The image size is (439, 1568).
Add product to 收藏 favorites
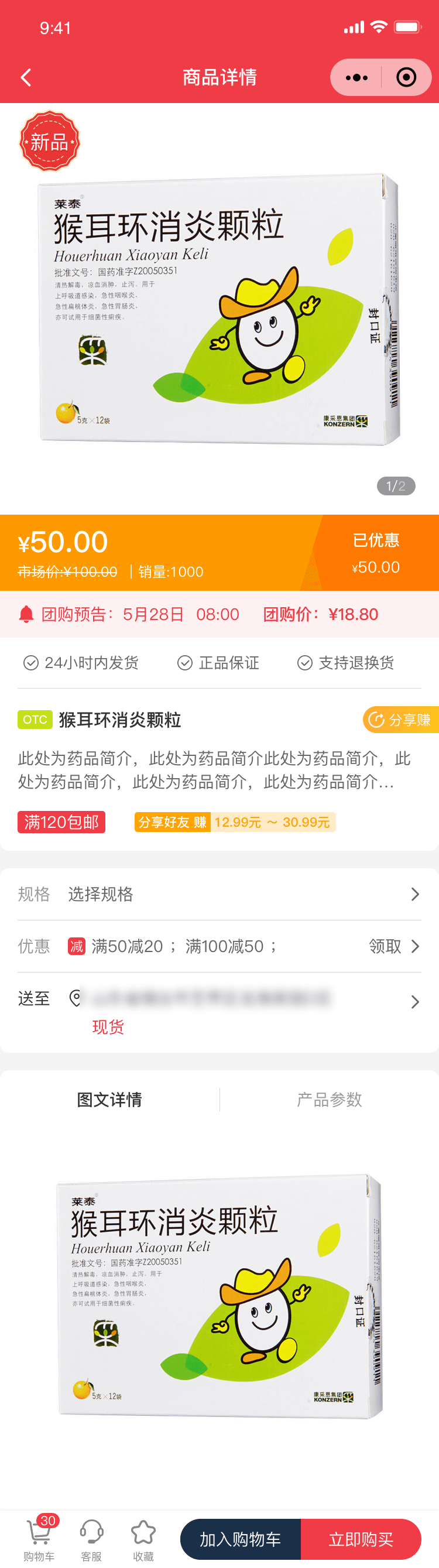(143, 1538)
